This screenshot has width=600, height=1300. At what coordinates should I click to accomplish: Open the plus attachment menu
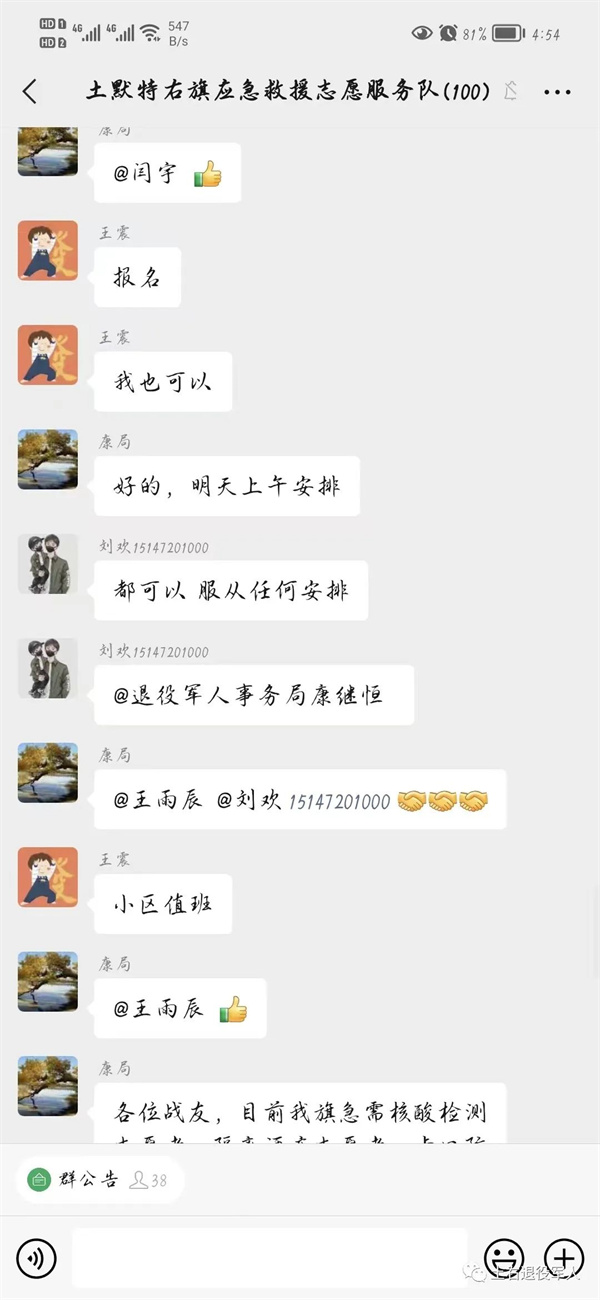(563, 1258)
